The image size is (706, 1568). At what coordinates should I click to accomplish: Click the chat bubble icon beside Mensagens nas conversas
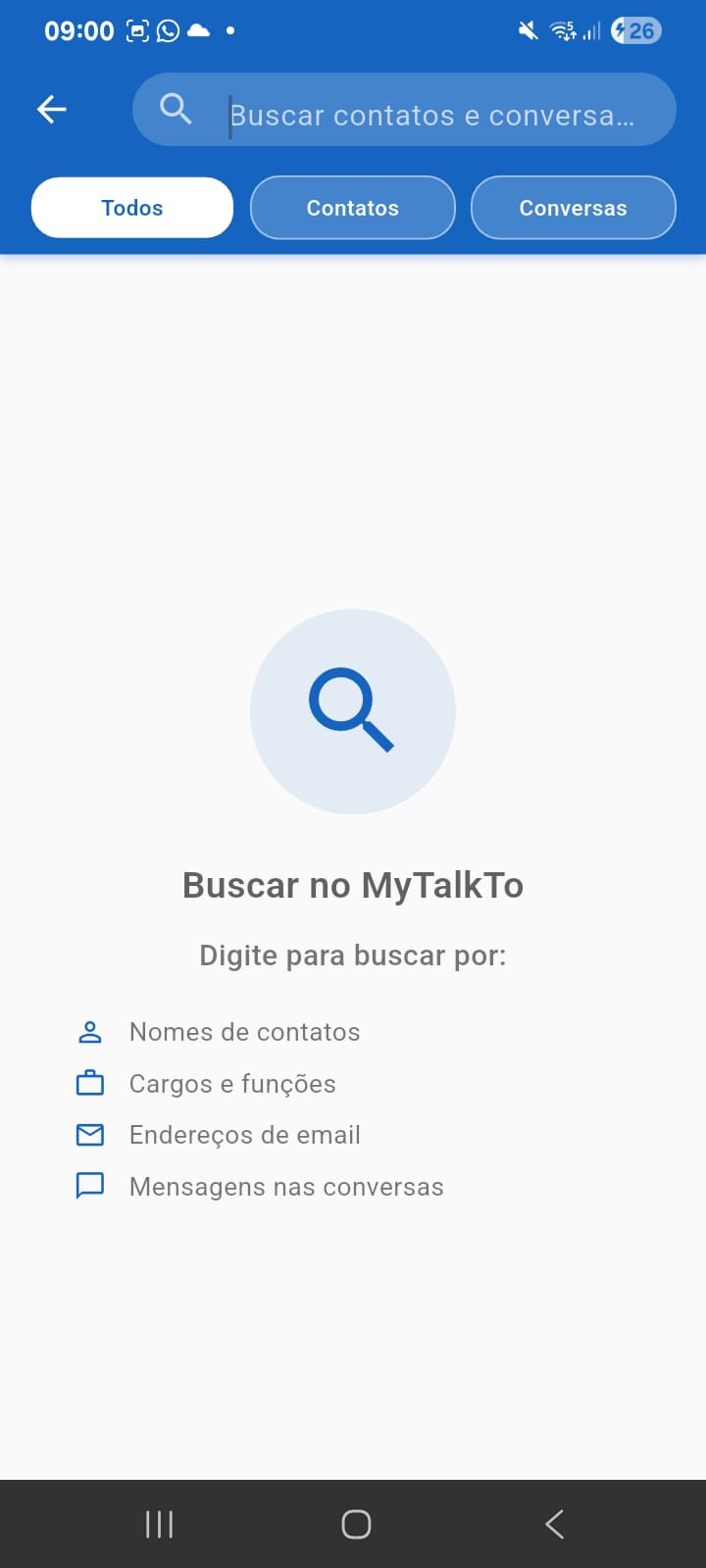click(89, 1185)
